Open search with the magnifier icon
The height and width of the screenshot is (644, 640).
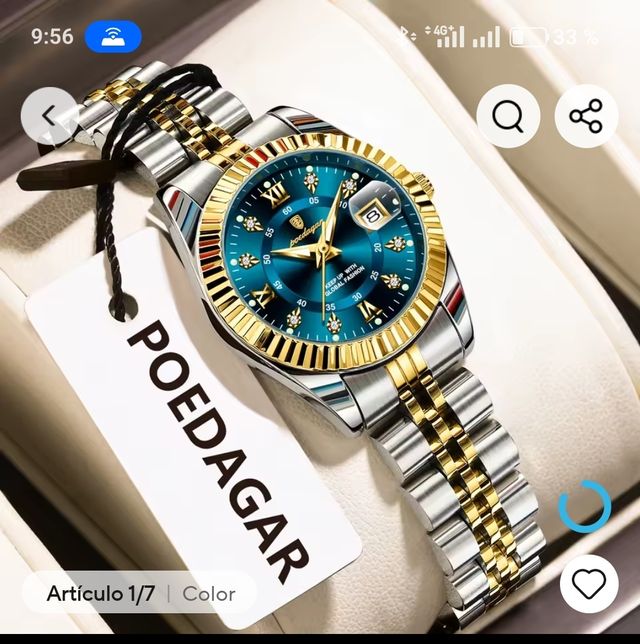pos(508,117)
